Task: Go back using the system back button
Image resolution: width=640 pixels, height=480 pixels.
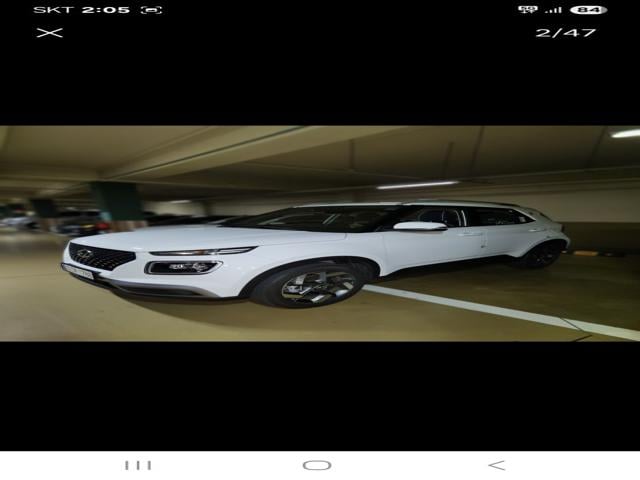Action: coord(496,465)
